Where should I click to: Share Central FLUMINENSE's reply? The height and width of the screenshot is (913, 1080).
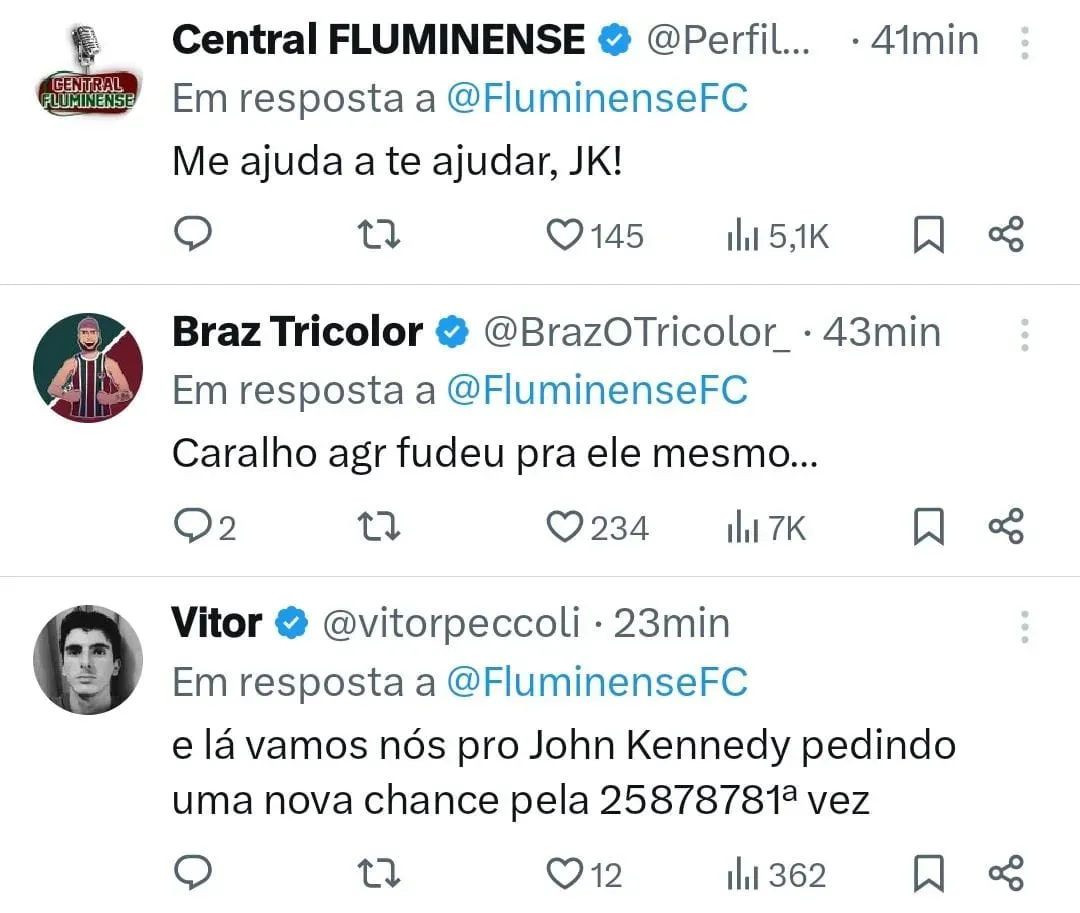point(1006,235)
